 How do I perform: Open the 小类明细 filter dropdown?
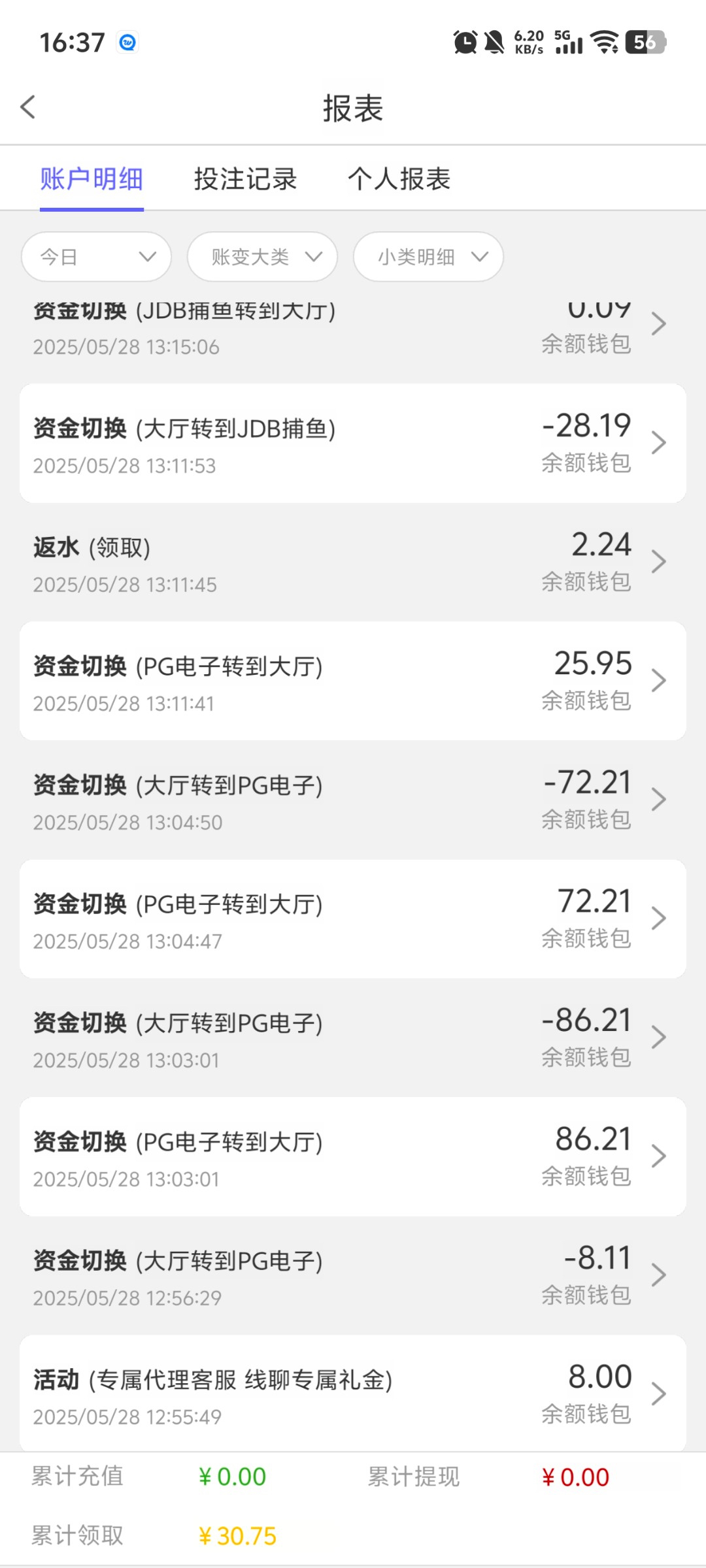coord(428,257)
